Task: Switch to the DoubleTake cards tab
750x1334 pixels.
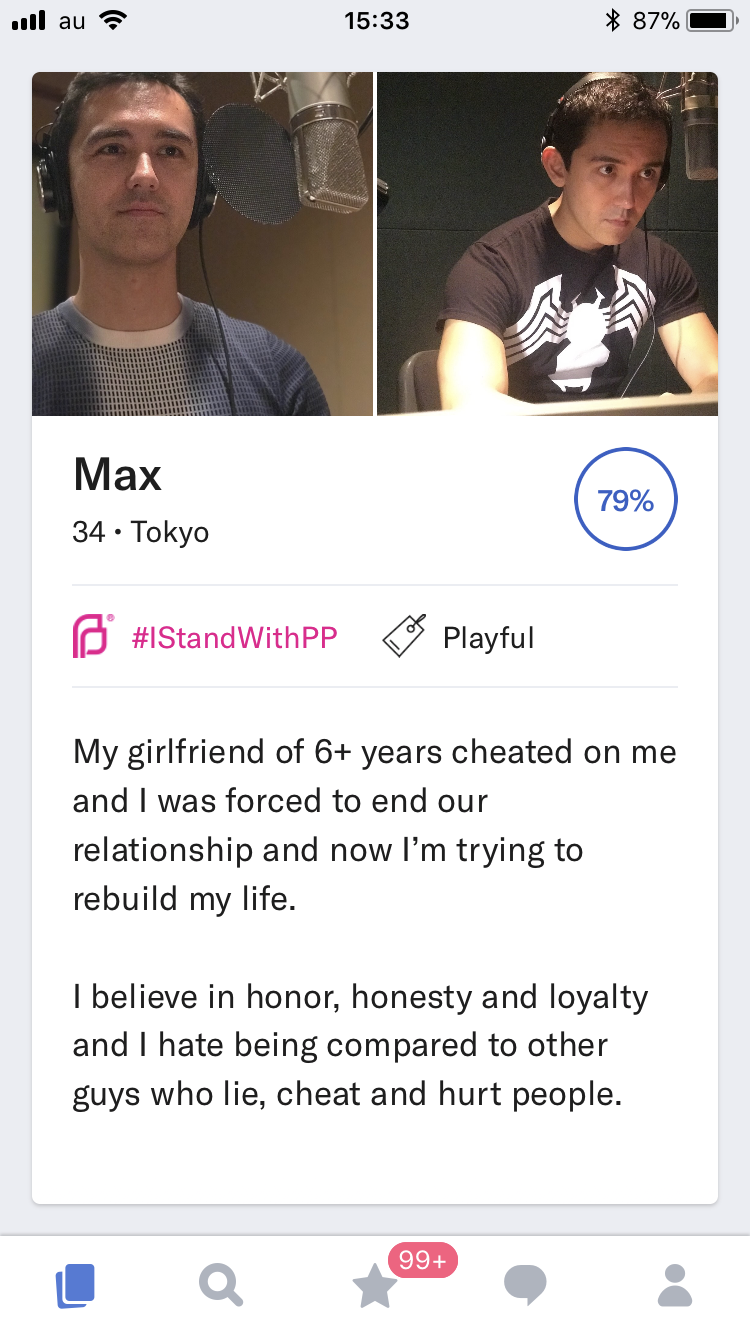Action: (x=75, y=1284)
